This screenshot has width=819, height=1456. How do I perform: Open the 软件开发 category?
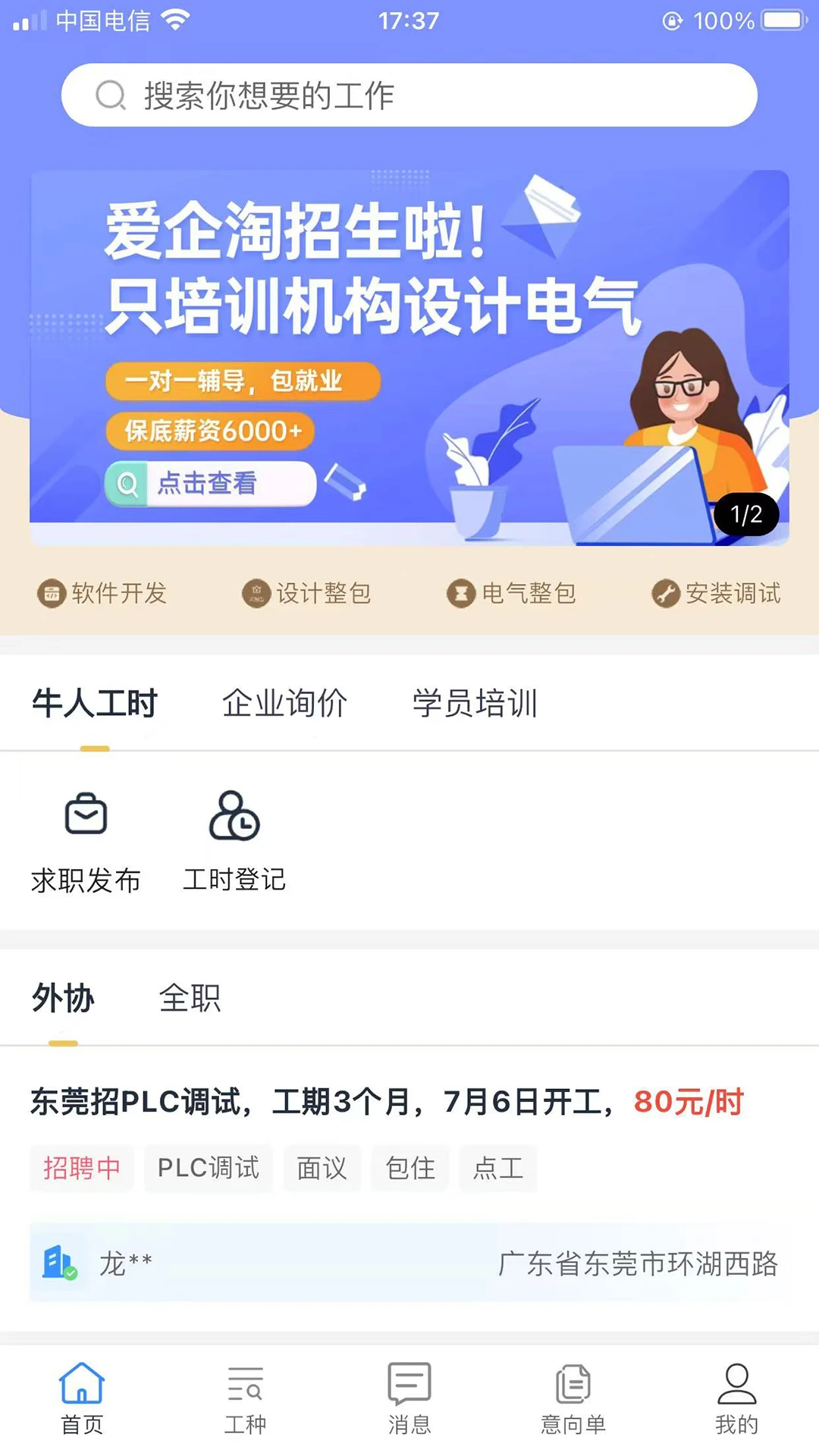click(x=102, y=593)
